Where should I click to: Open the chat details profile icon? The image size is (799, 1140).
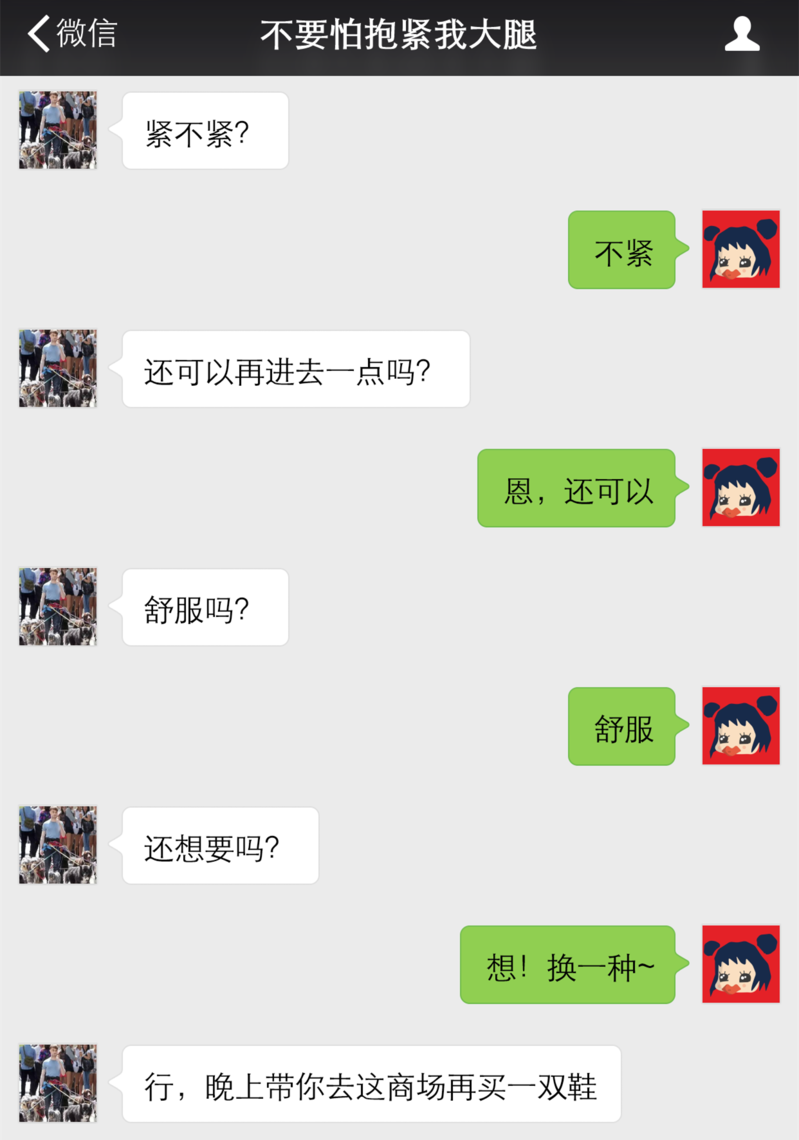coord(741,35)
